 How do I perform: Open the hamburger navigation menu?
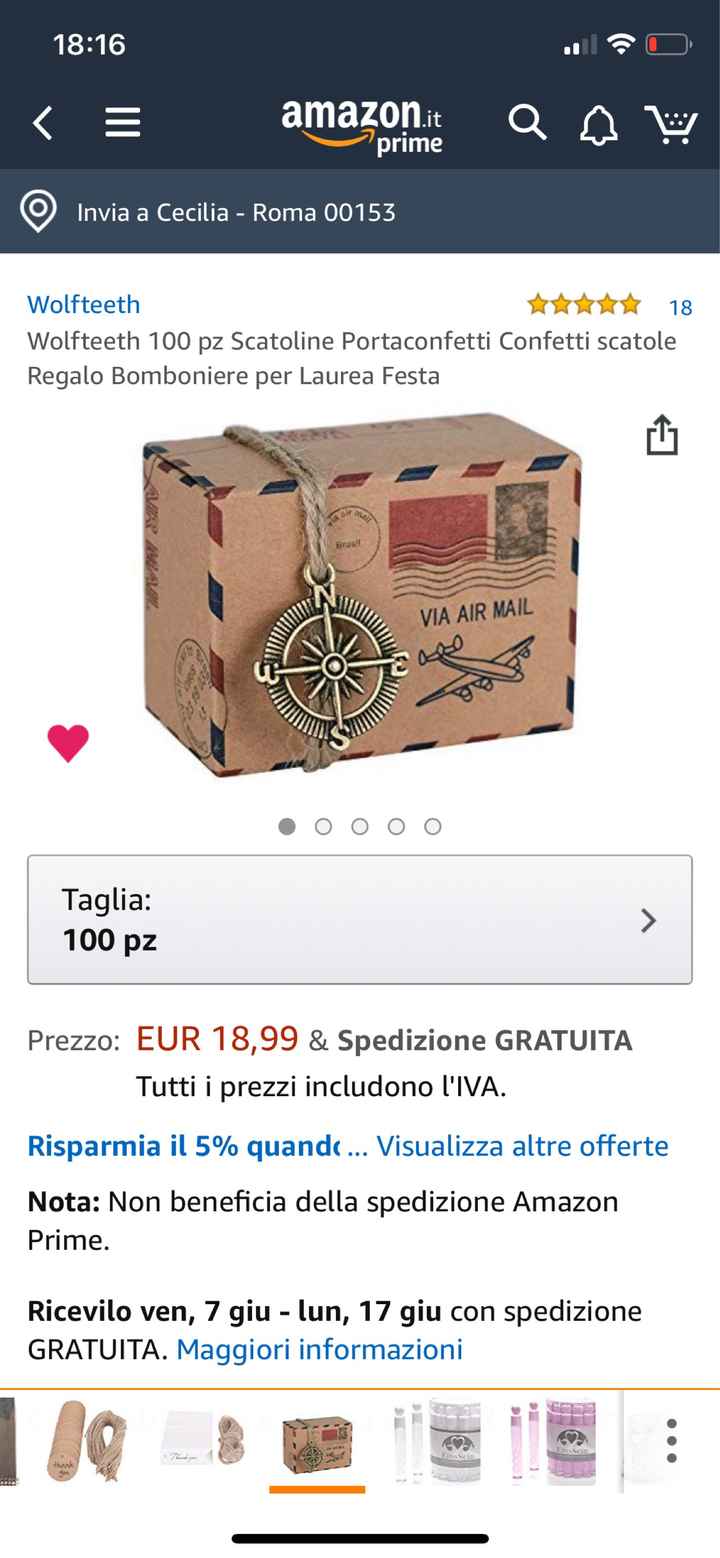click(x=123, y=122)
